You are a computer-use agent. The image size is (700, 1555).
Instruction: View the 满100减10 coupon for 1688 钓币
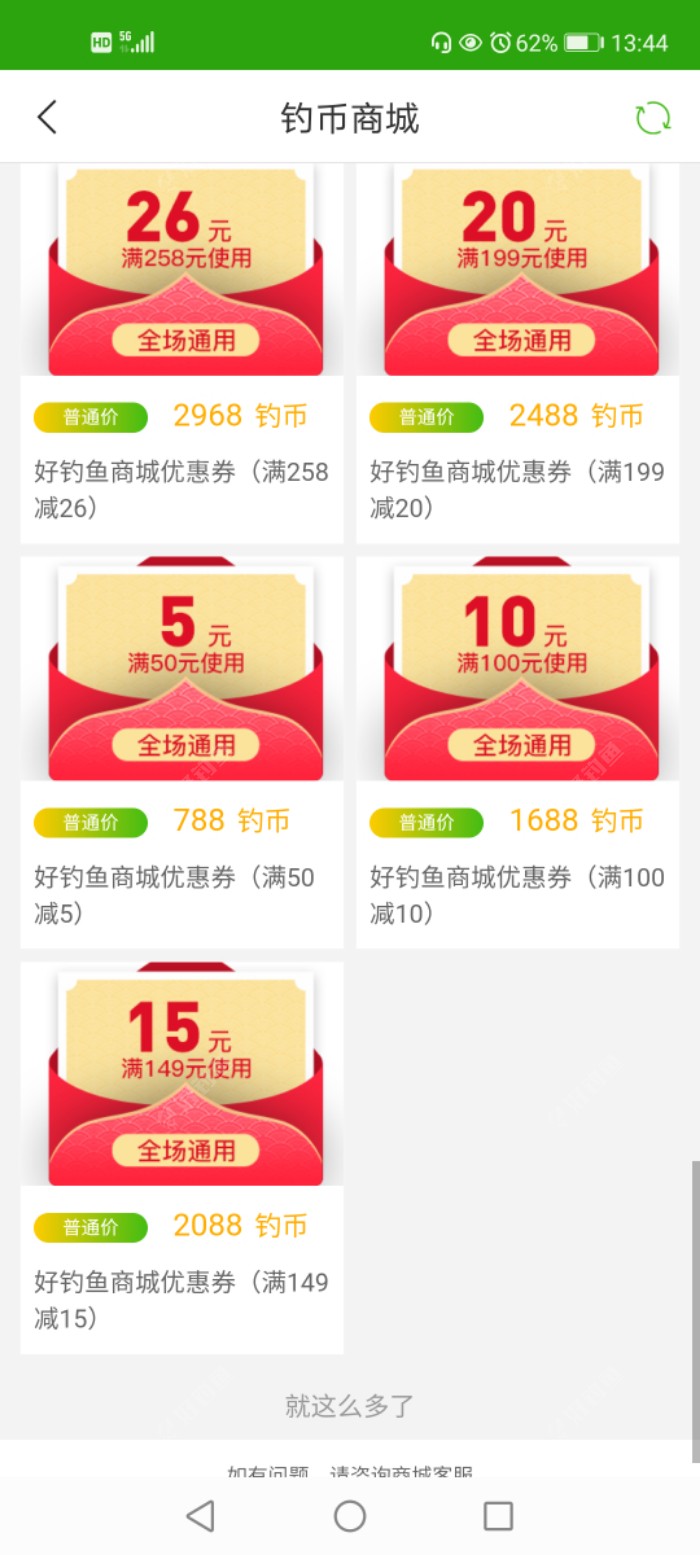pos(517,750)
